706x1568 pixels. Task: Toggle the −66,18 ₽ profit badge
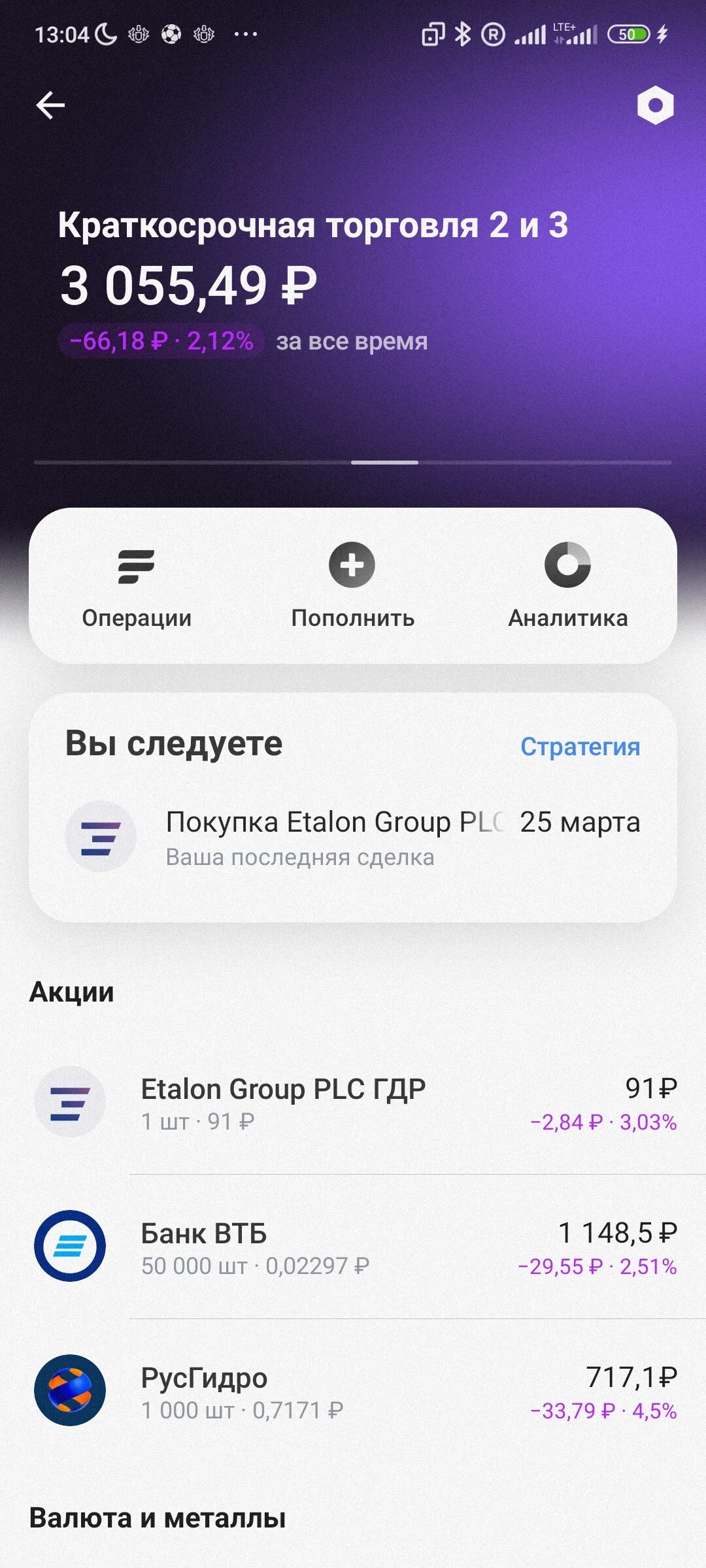(161, 341)
